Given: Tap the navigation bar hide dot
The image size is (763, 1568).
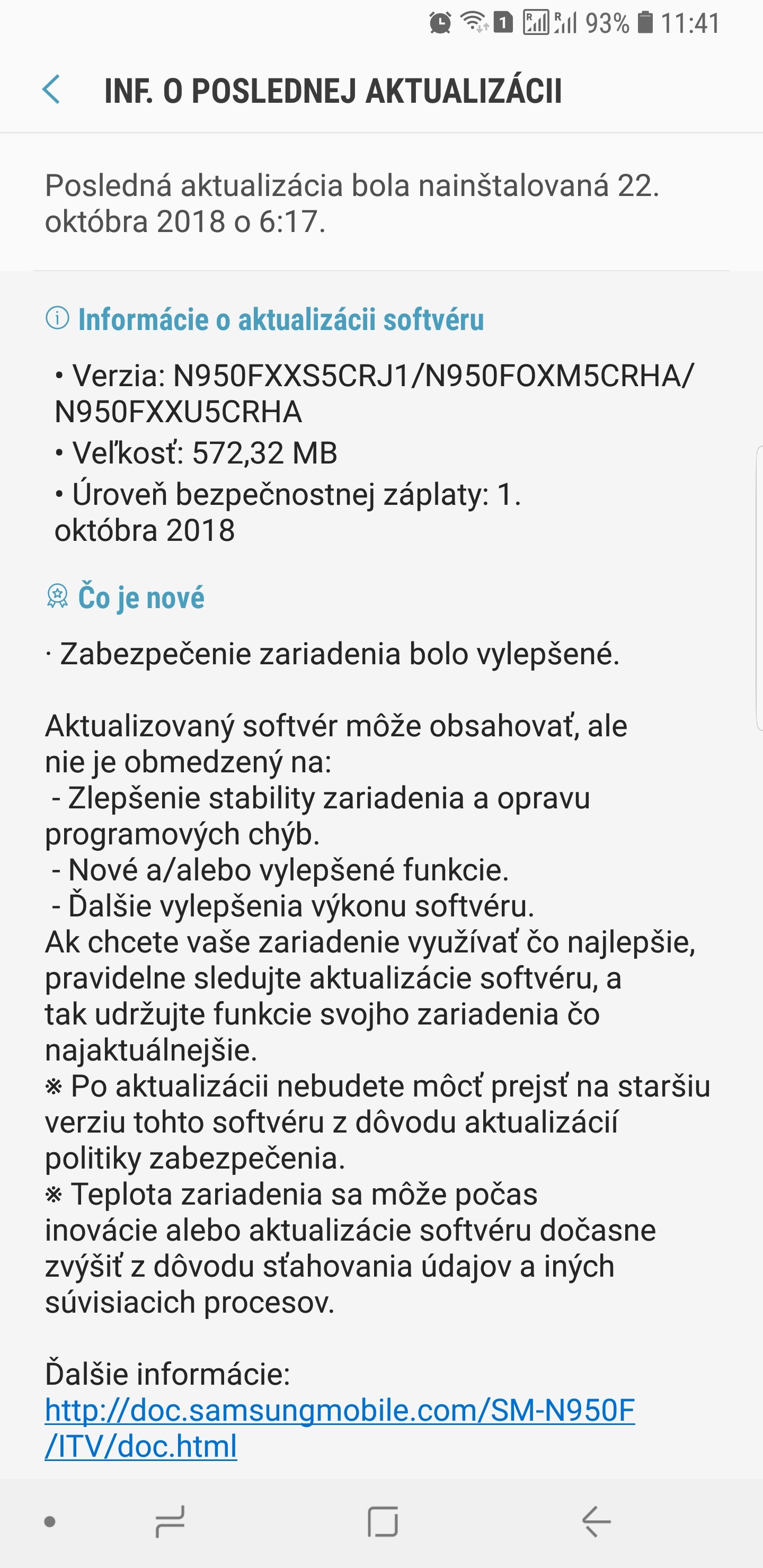Looking at the screenshot, I should (50, 1522).
